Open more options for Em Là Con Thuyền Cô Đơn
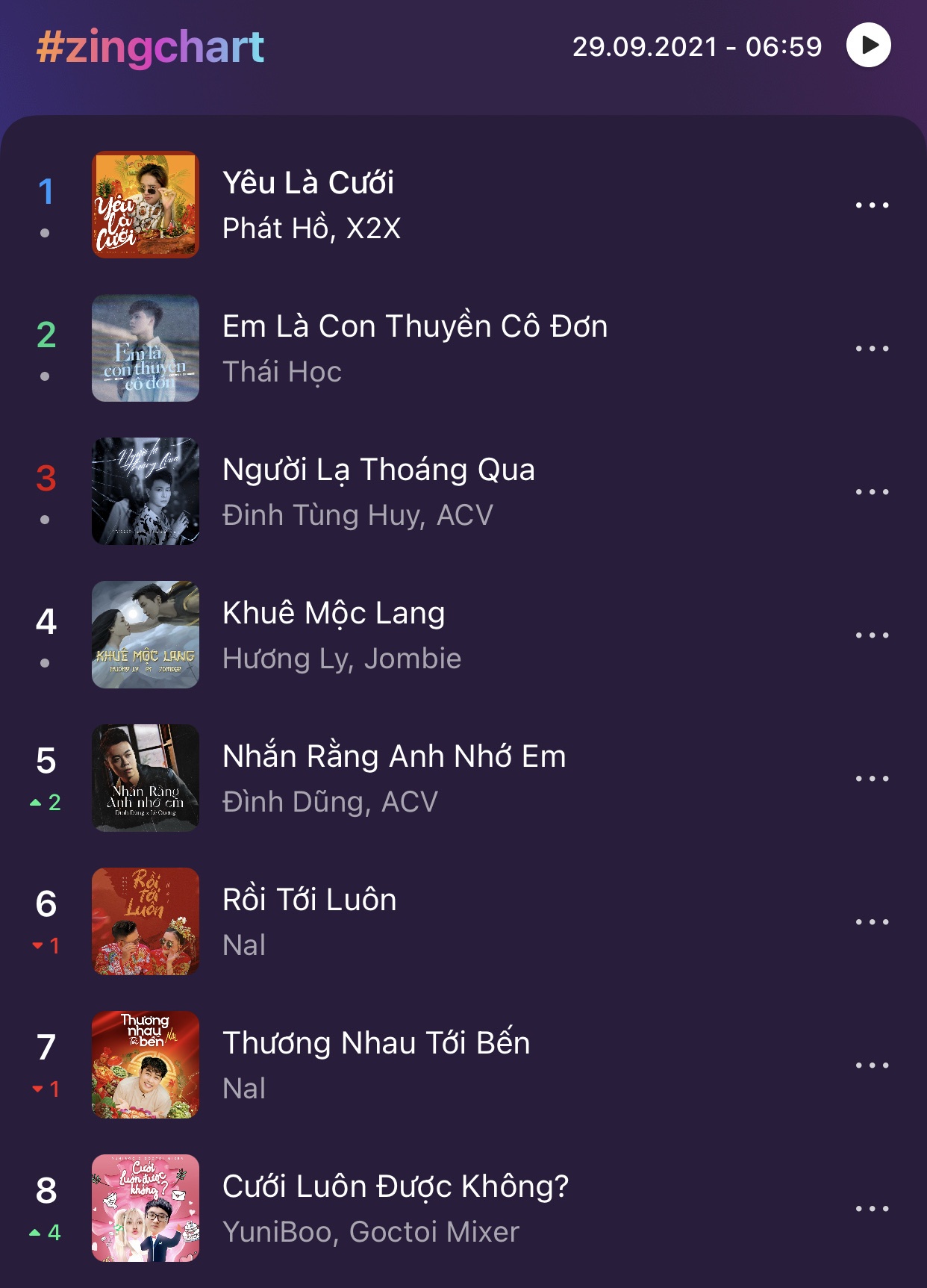 (872, 347)
